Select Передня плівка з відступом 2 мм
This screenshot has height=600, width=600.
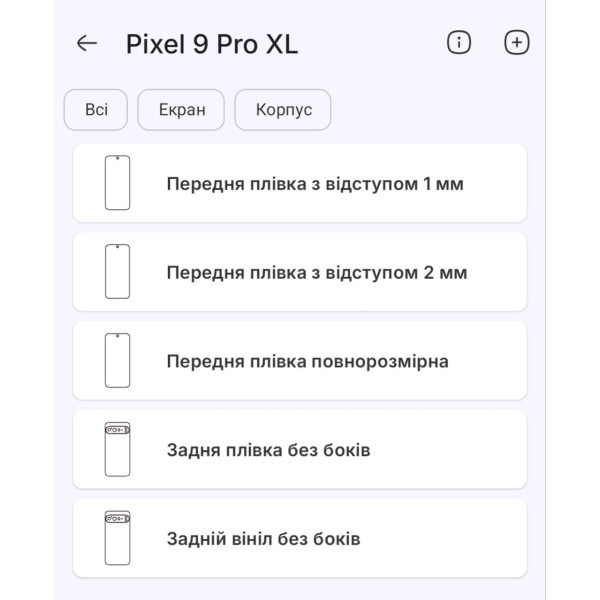(300, 272)
